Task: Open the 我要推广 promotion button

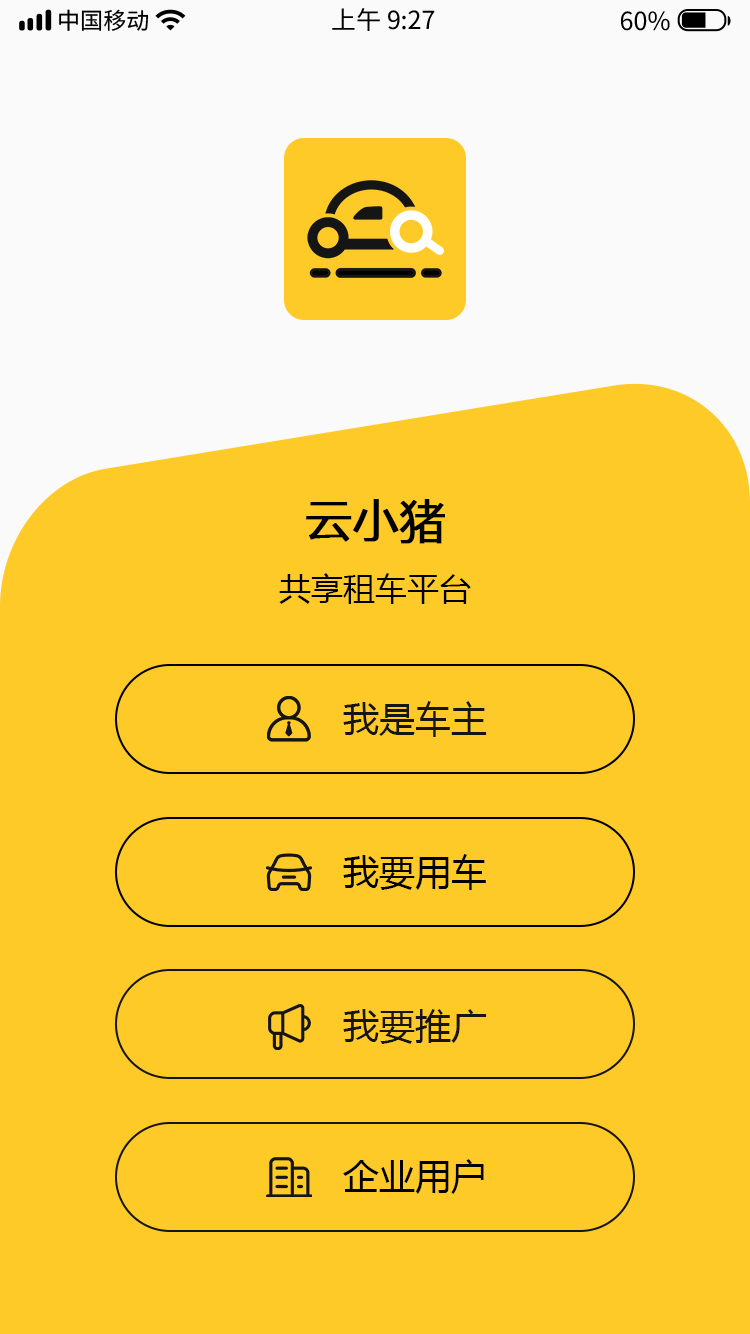Action: click(375, 1024)
